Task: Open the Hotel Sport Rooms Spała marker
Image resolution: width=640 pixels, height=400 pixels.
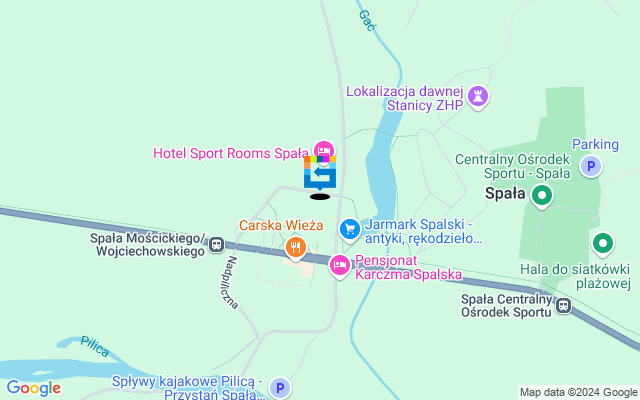Action: coord(322,151)
